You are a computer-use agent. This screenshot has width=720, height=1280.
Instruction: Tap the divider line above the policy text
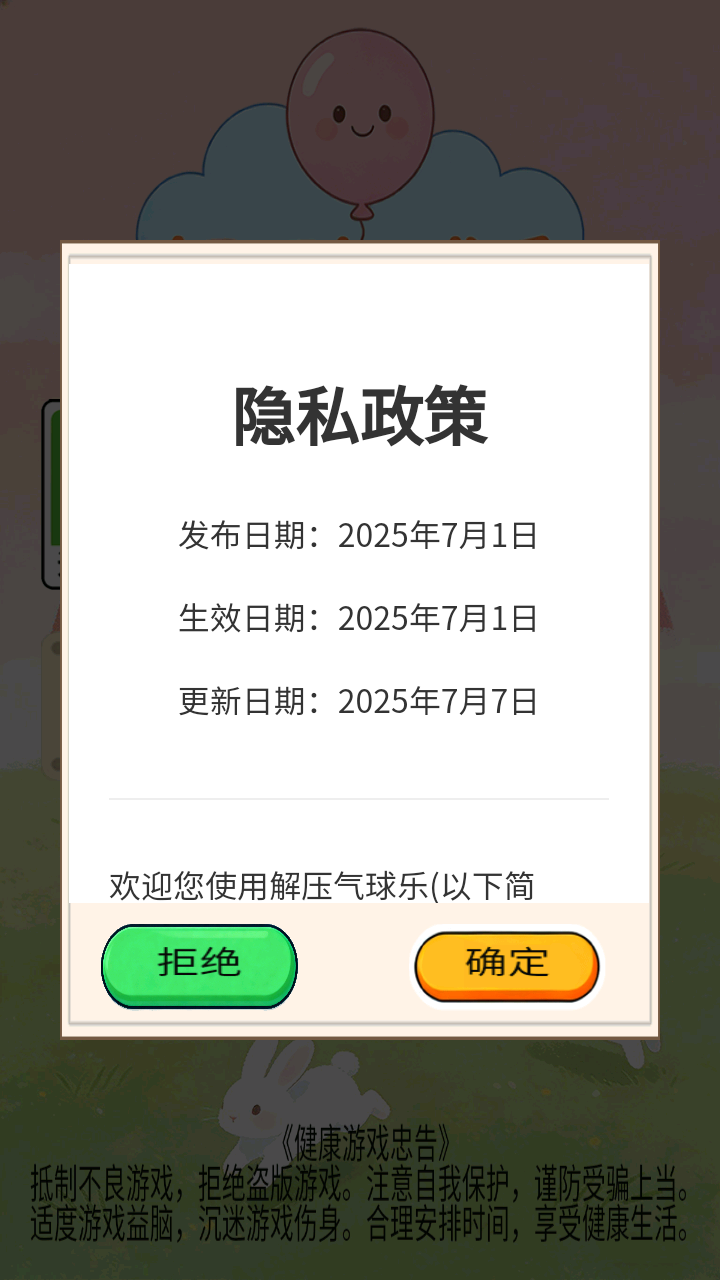coord(358,798)
